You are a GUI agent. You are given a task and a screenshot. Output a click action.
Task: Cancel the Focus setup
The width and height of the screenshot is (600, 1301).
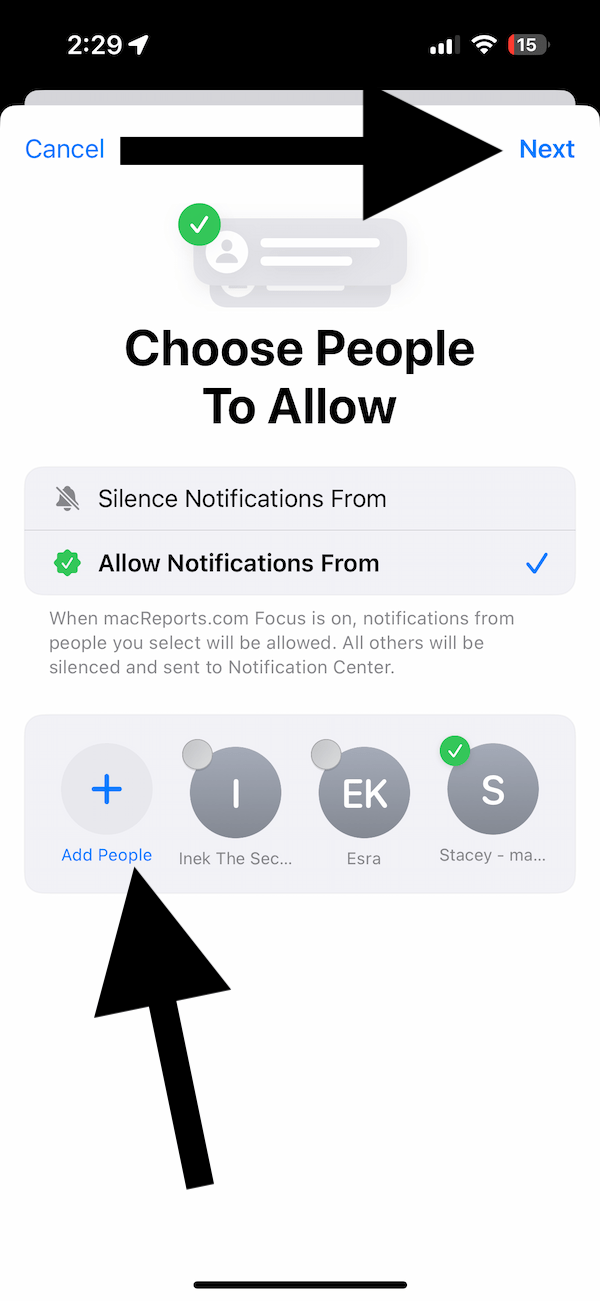point(65,149)
